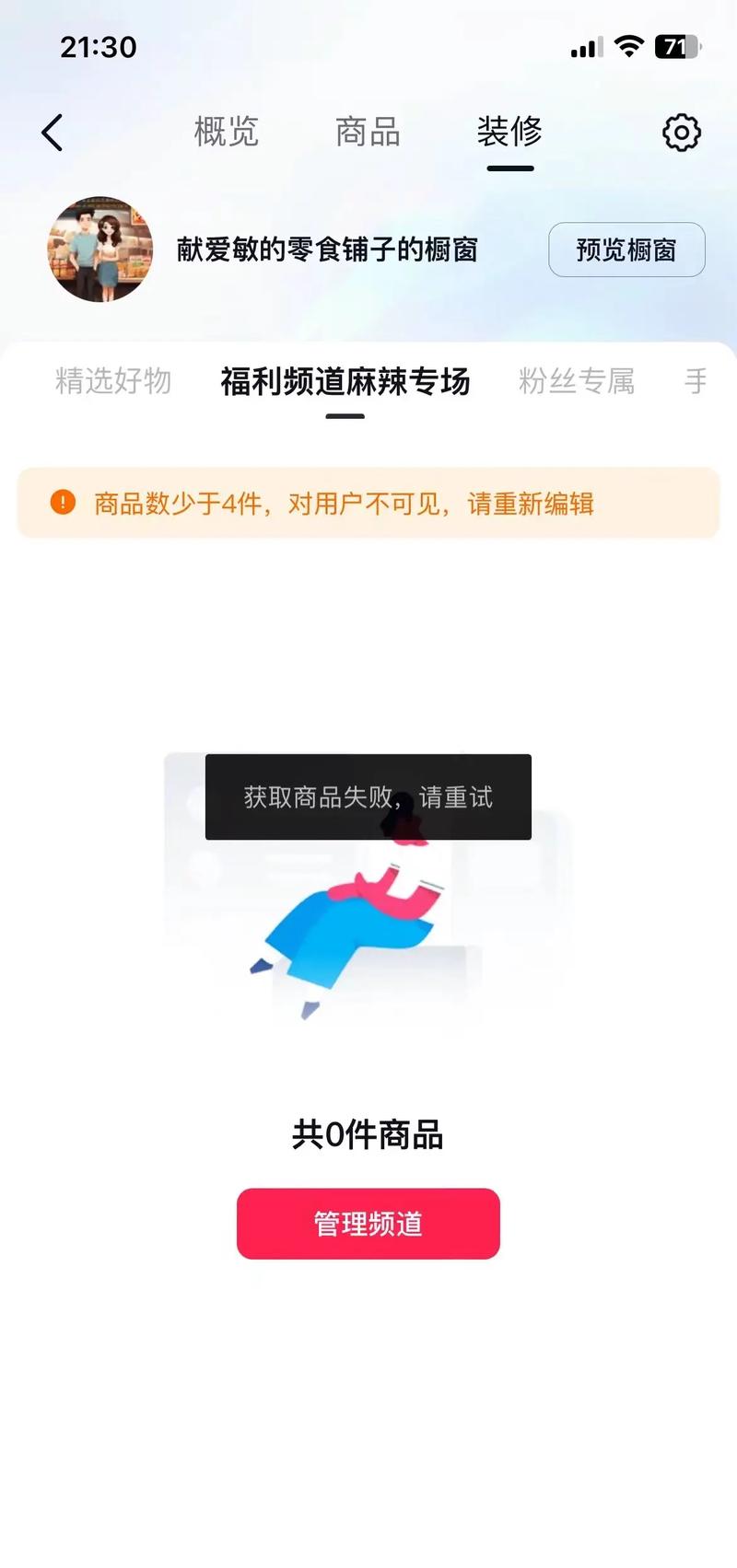This screenshot has width=737, height=1568.
Task: Open the shop avatar picture
Action: pyautogui.click(x=100, y=249)
